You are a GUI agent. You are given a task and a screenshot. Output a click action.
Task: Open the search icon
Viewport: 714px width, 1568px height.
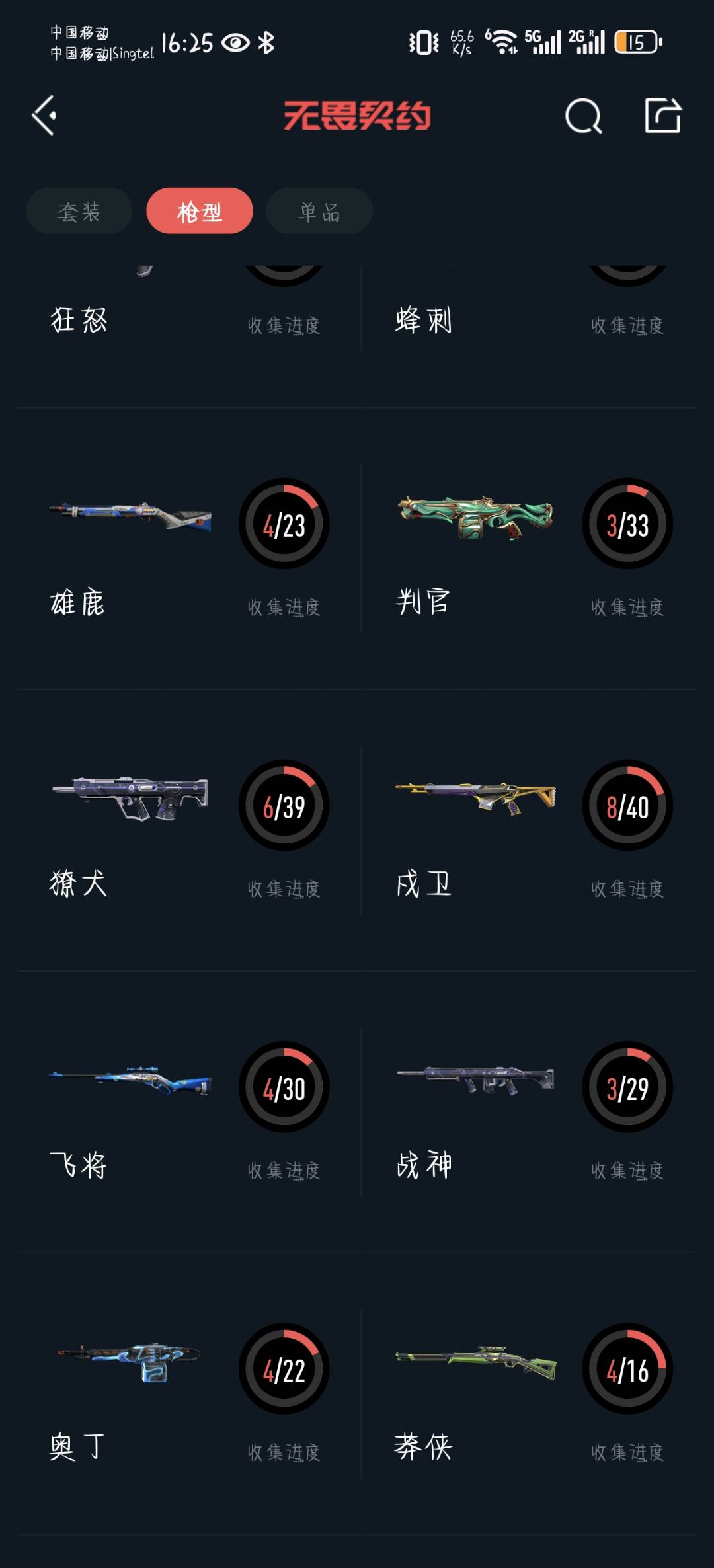click(583, 116)
